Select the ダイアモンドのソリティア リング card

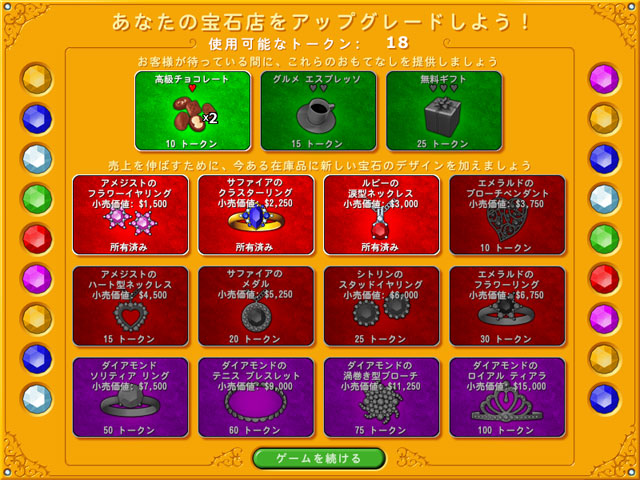130,398
